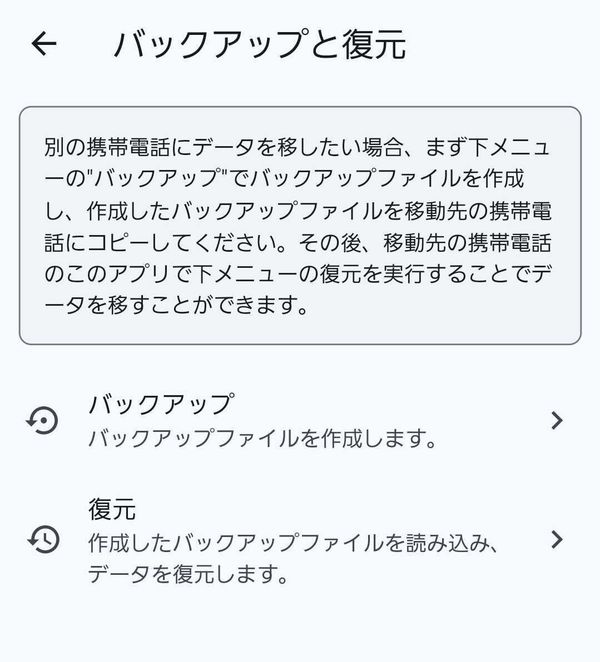Open the バックアップ row to create backup

click(x=300, y=421)
